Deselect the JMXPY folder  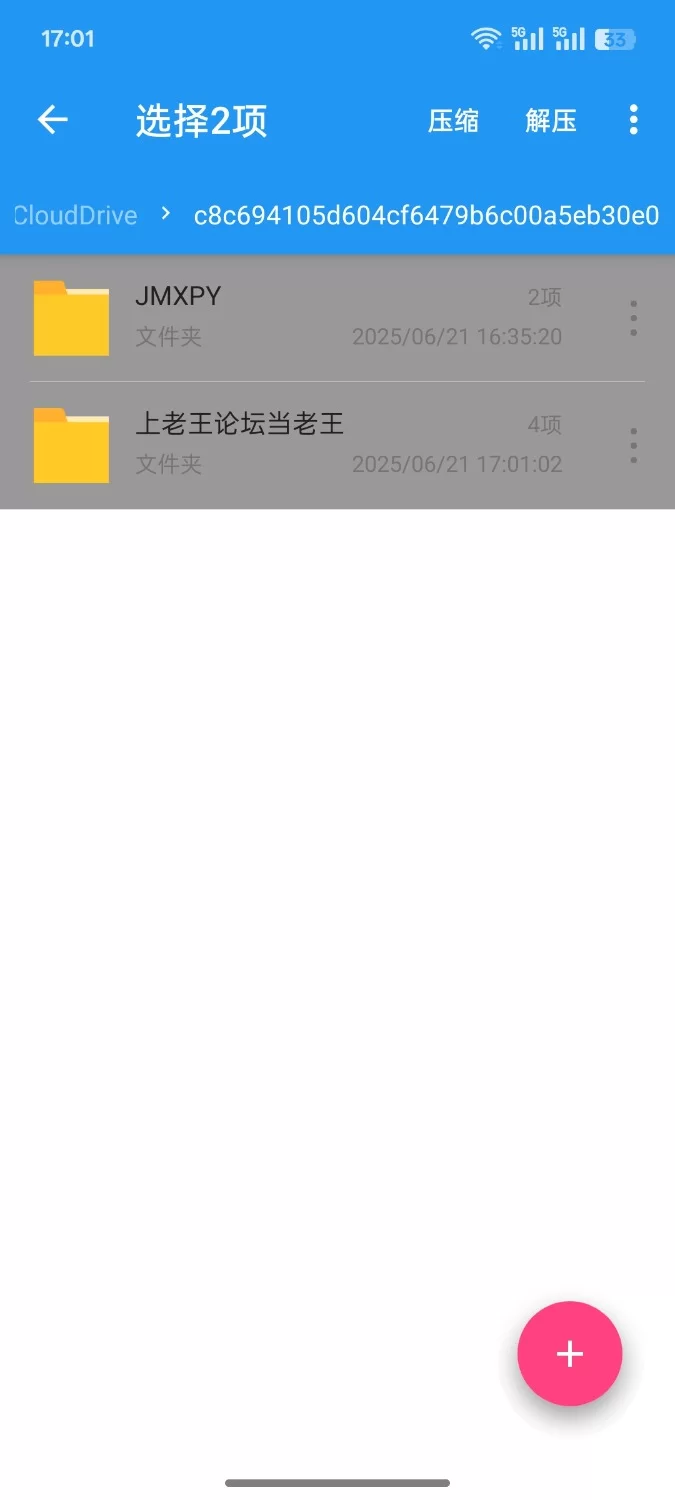(x=300, y=317)
